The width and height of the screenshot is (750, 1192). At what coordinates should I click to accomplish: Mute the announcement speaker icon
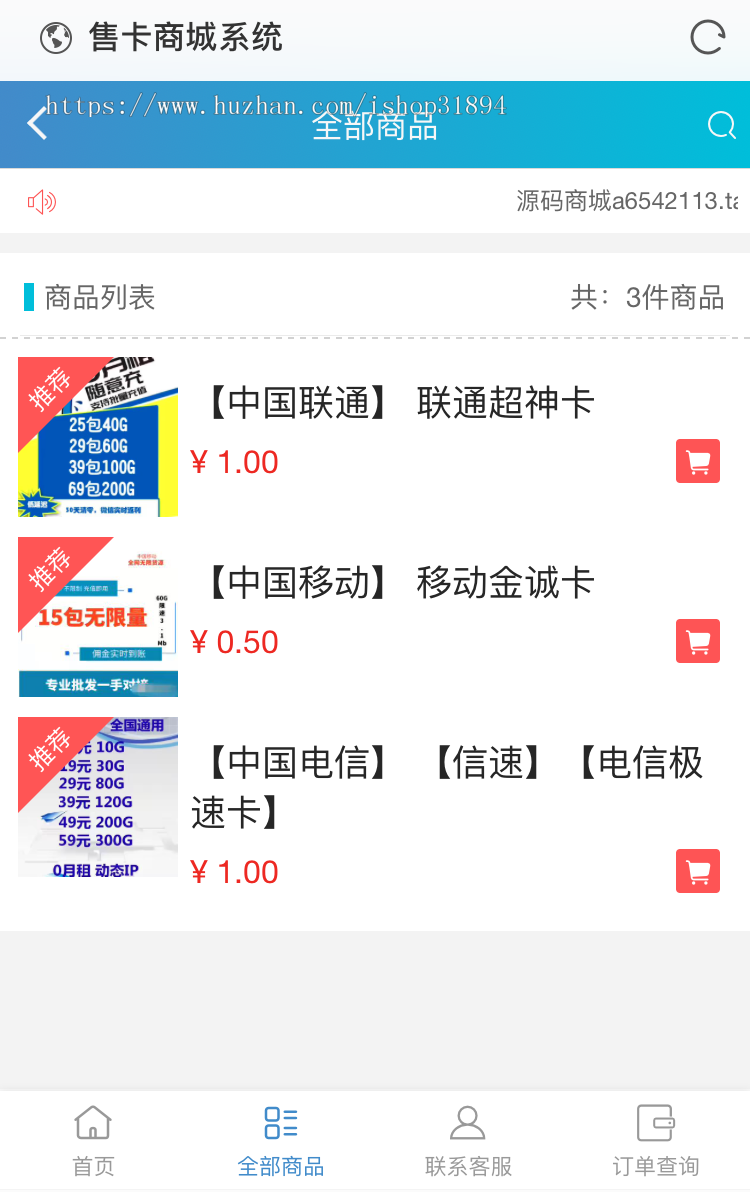tap(40, 200)
